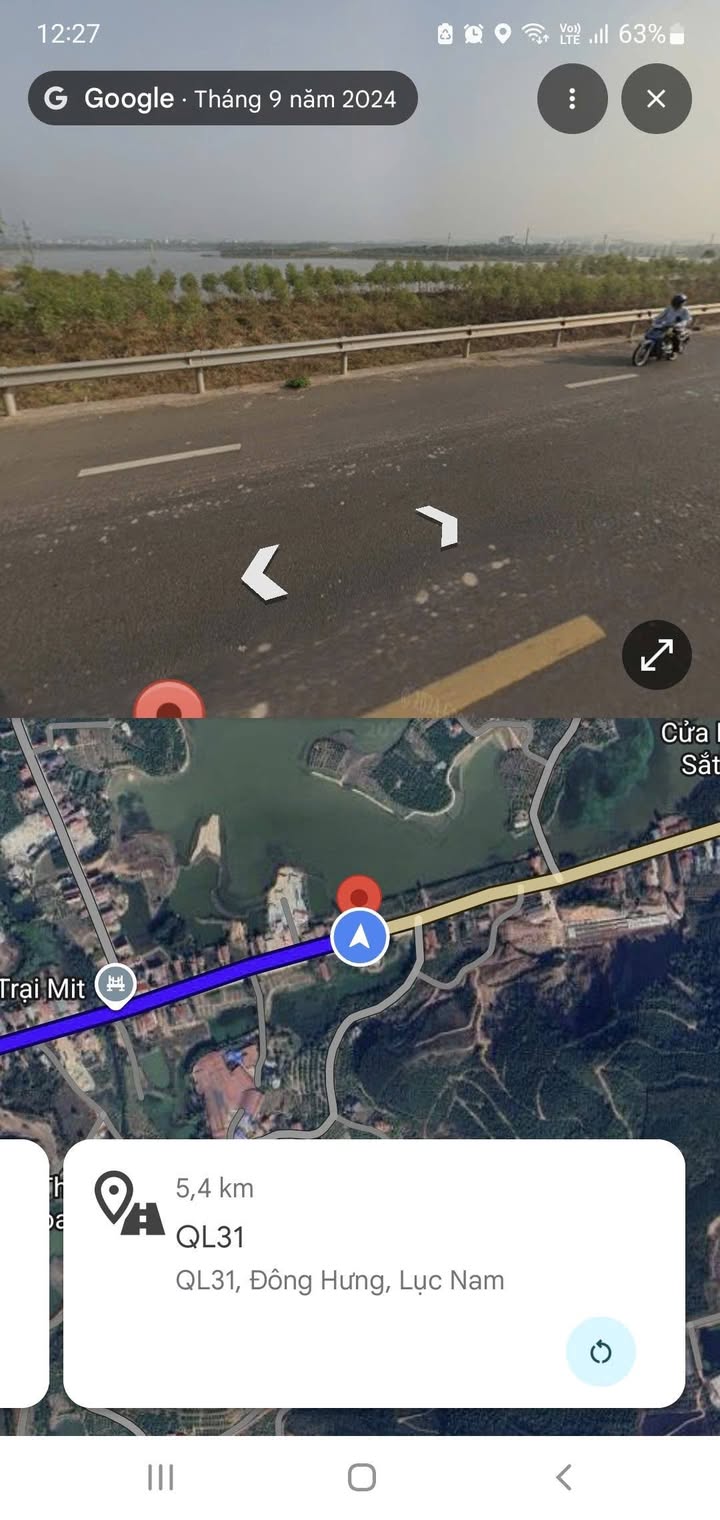
Task: Open the three-dot overflow menu
Action: coord(572,99)
